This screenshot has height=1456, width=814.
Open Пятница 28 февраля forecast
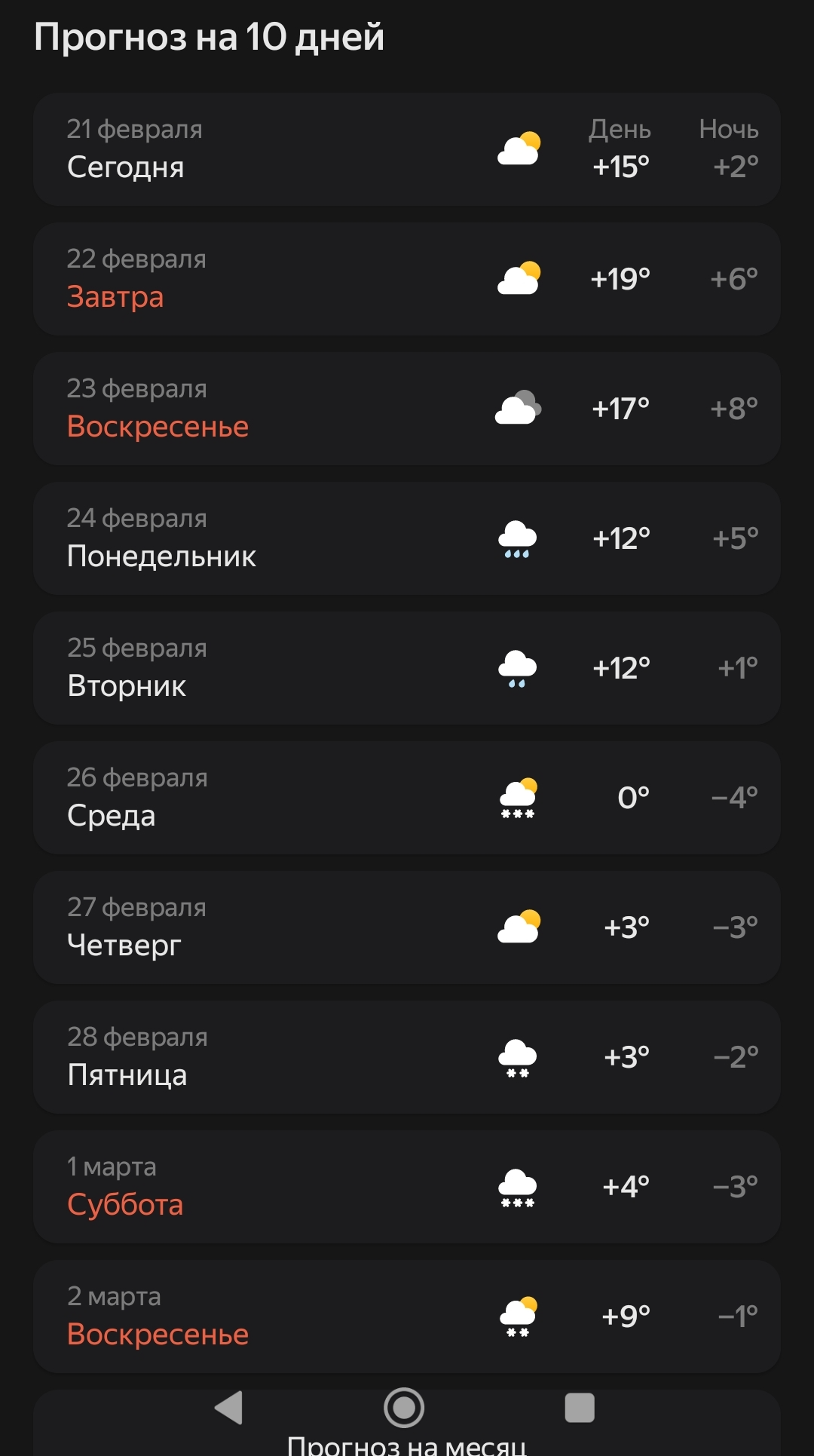[407, 1057]
